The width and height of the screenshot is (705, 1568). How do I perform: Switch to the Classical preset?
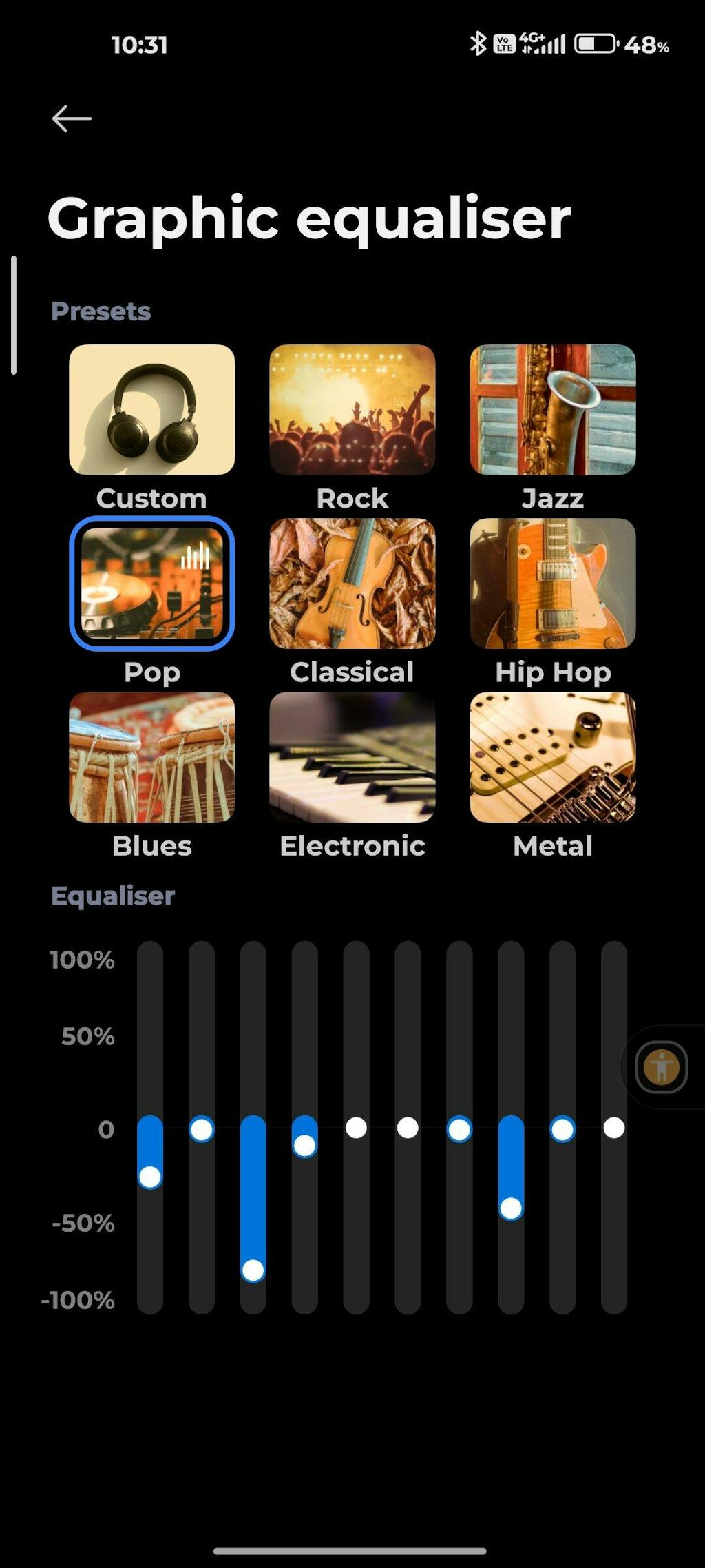coord(352,584)
